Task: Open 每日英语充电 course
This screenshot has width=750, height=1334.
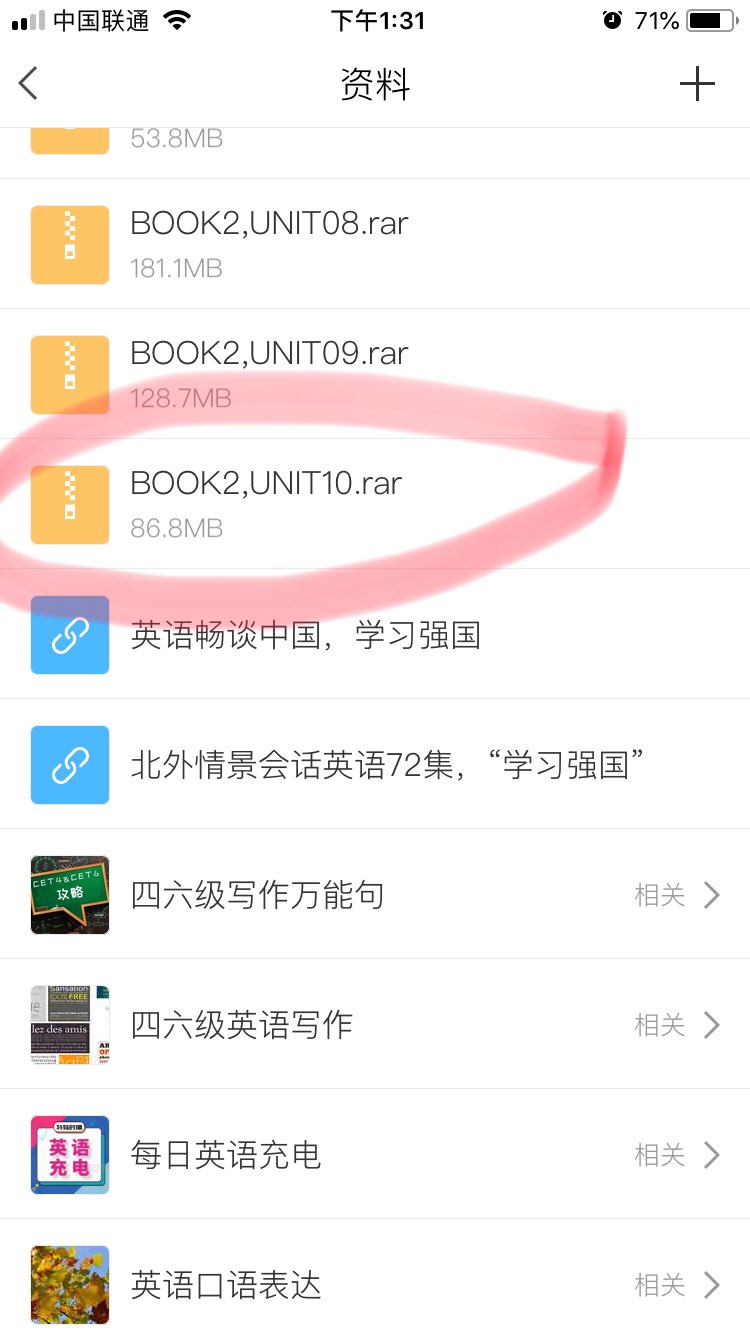Action: [x=226, y=1154]
